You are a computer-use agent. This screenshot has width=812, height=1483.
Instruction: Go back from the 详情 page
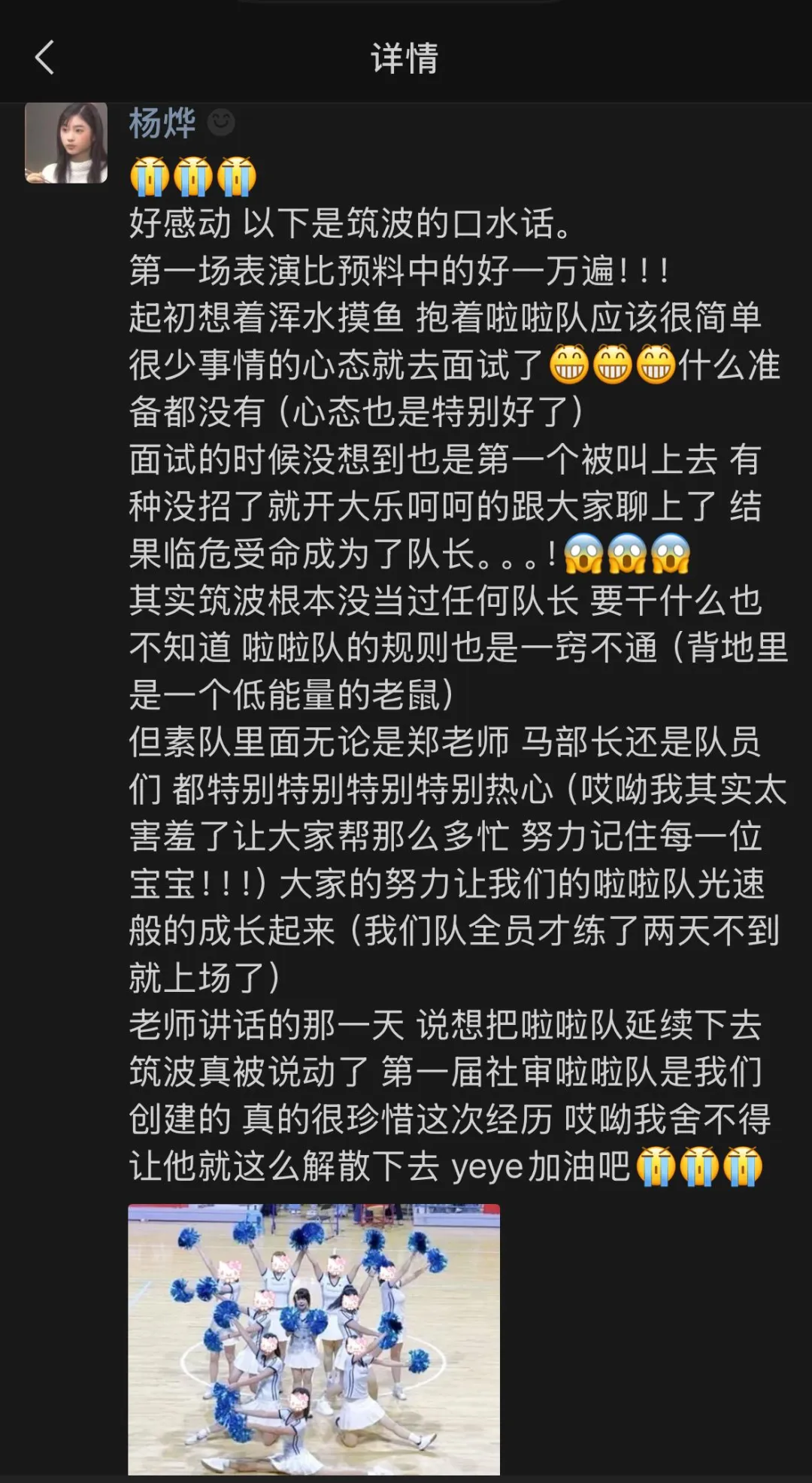[x=45, y=57]
